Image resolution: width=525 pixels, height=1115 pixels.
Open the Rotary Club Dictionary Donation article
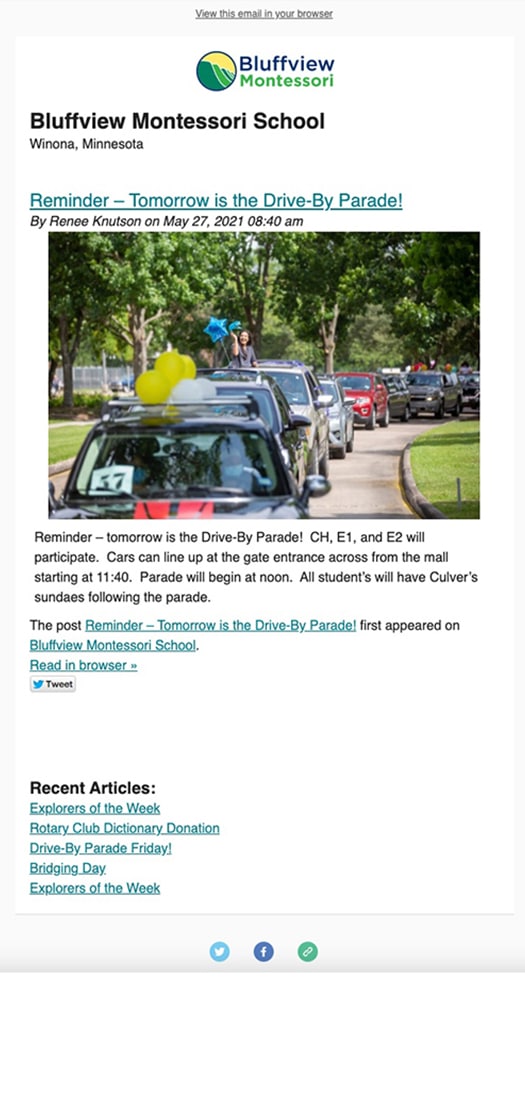(x=124, y=828)
